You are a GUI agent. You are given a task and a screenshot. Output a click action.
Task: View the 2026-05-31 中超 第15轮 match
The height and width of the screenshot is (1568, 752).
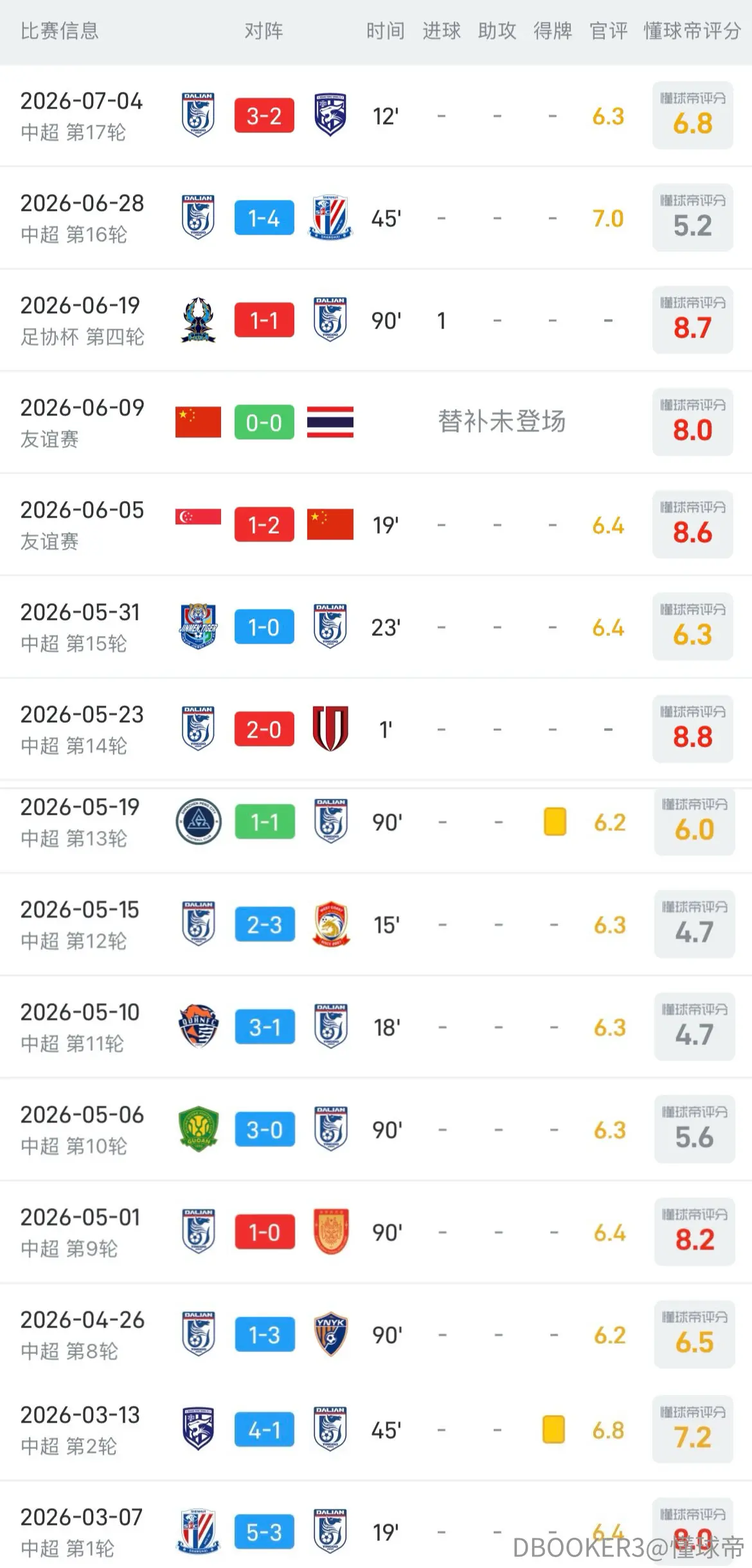coord(376,627)
